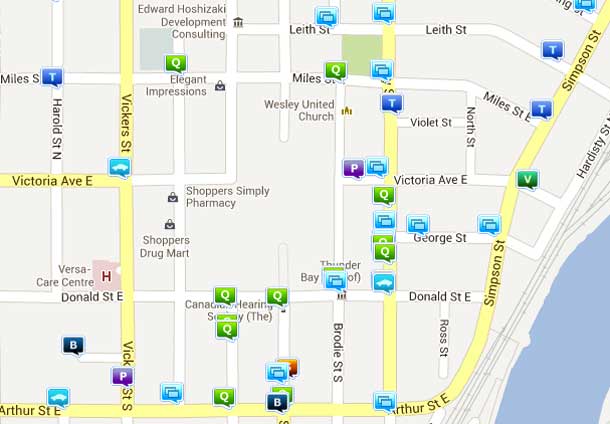Tap the B marker west of Vickers St S
Screen dimensions: 610x424
tap(73, 345)
